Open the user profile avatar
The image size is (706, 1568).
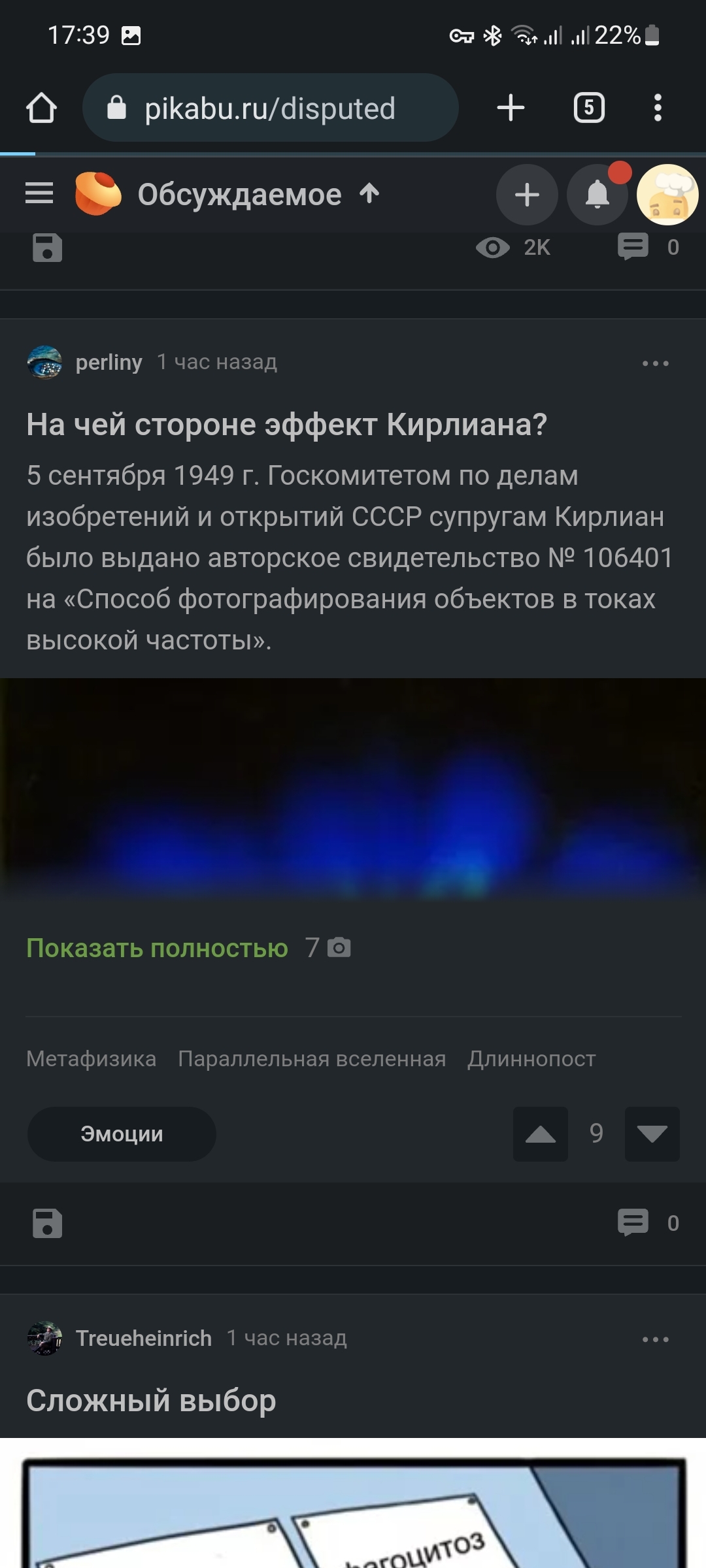[x=667, y=195]
